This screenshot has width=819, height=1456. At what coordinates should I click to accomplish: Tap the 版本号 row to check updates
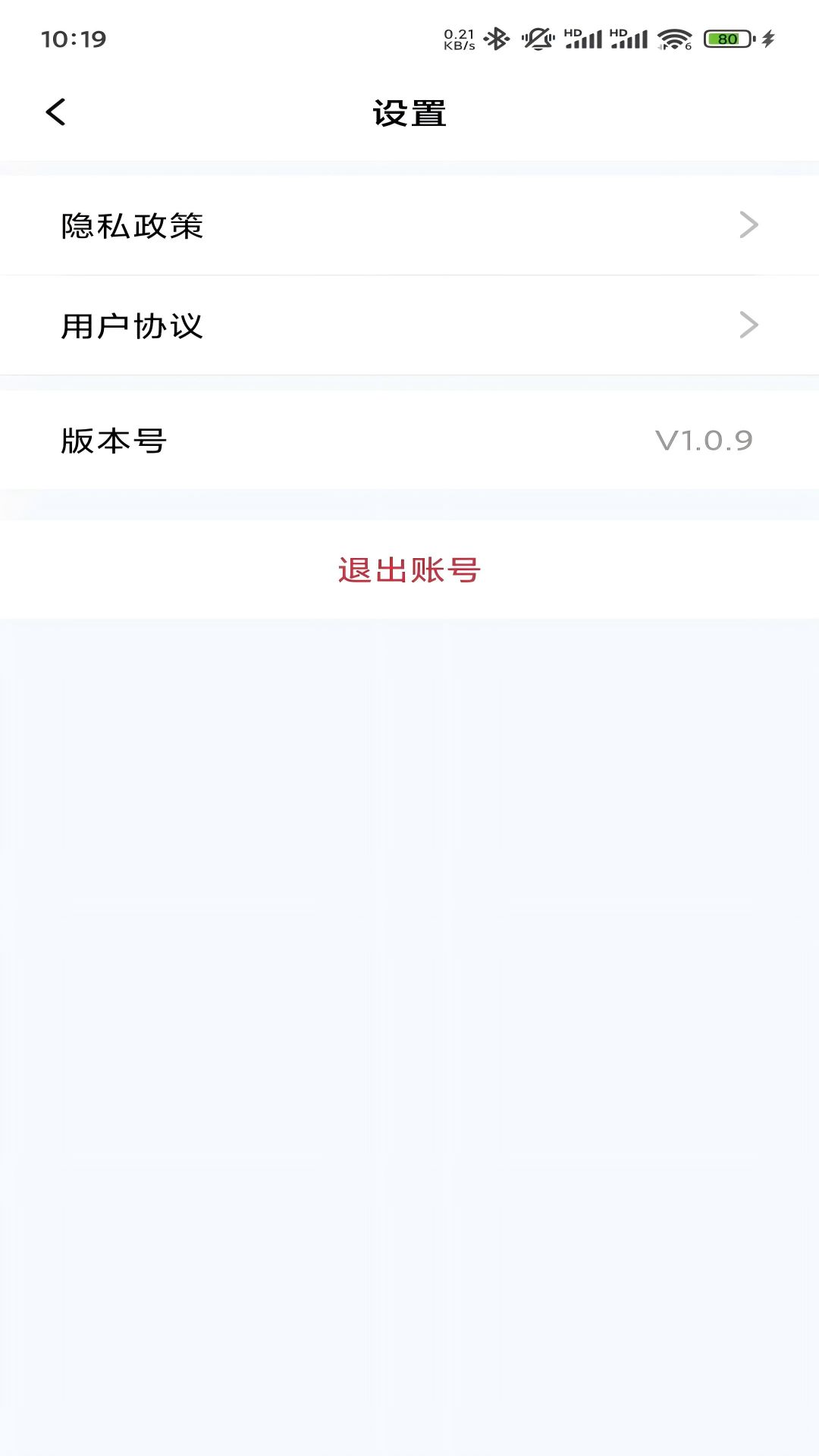(x=409, y=440)
